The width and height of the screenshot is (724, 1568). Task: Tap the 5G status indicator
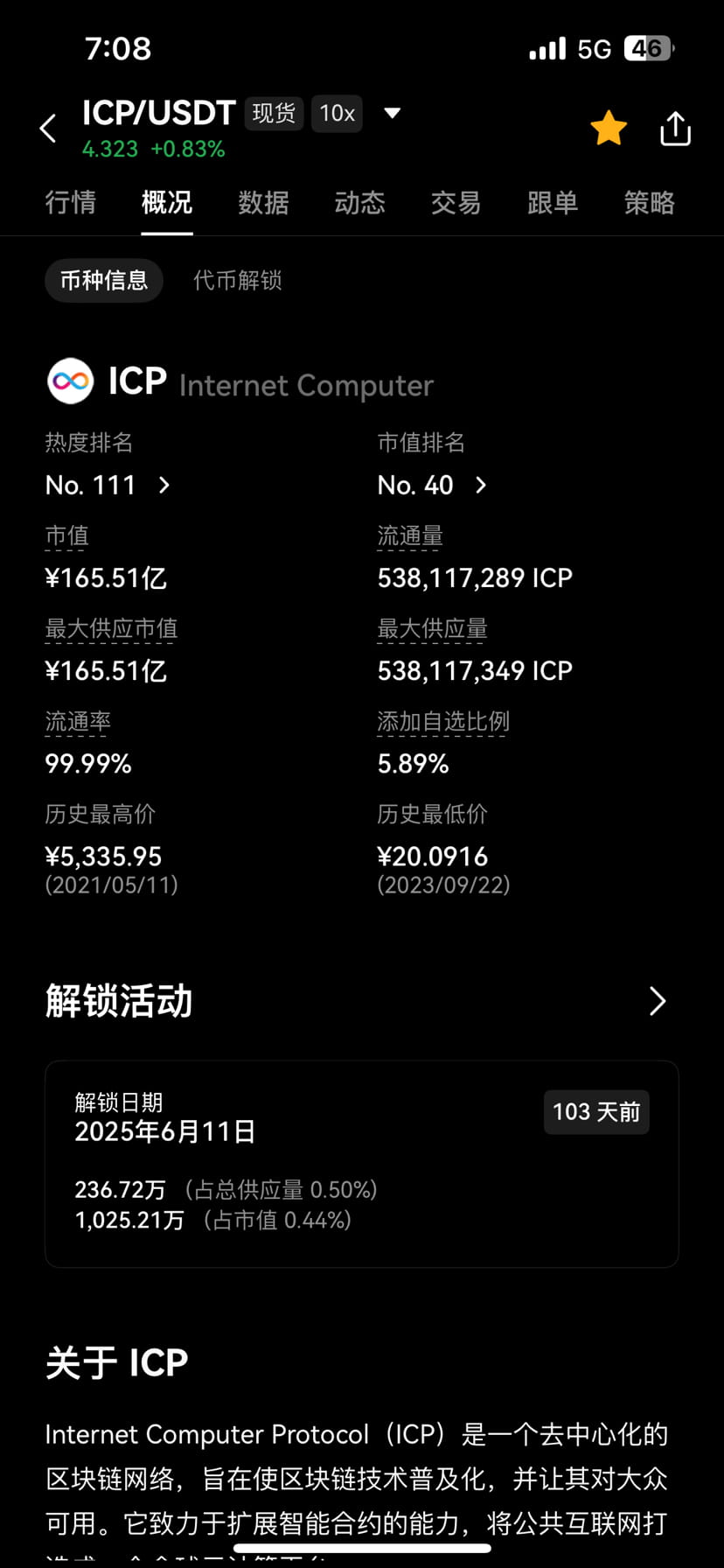pyautogui.click(x=594, y=48)
